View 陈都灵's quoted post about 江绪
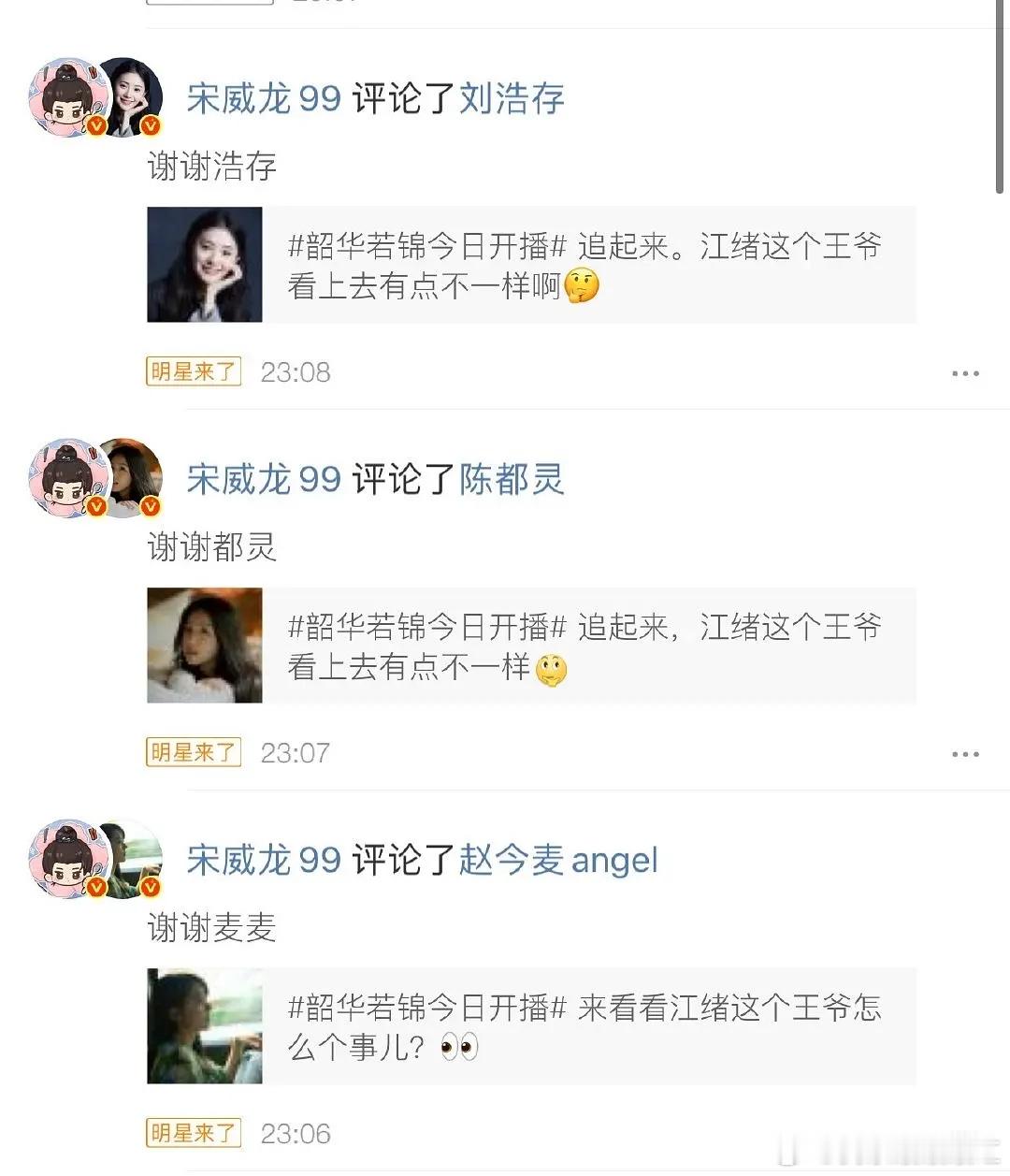Image resolution: width=1010 pixels, height=1176 pixels. pos(584,646)
